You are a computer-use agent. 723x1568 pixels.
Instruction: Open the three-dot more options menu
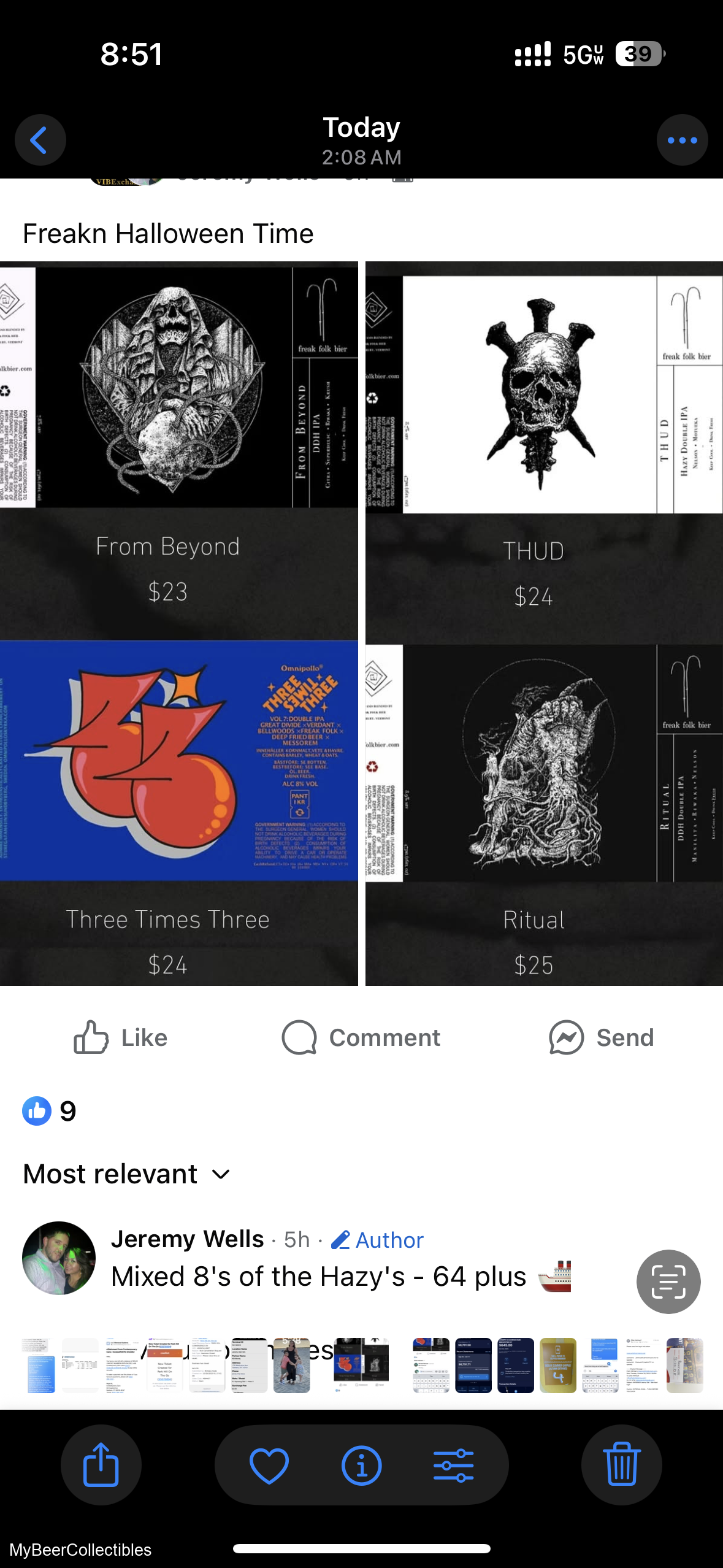point(682,140)
